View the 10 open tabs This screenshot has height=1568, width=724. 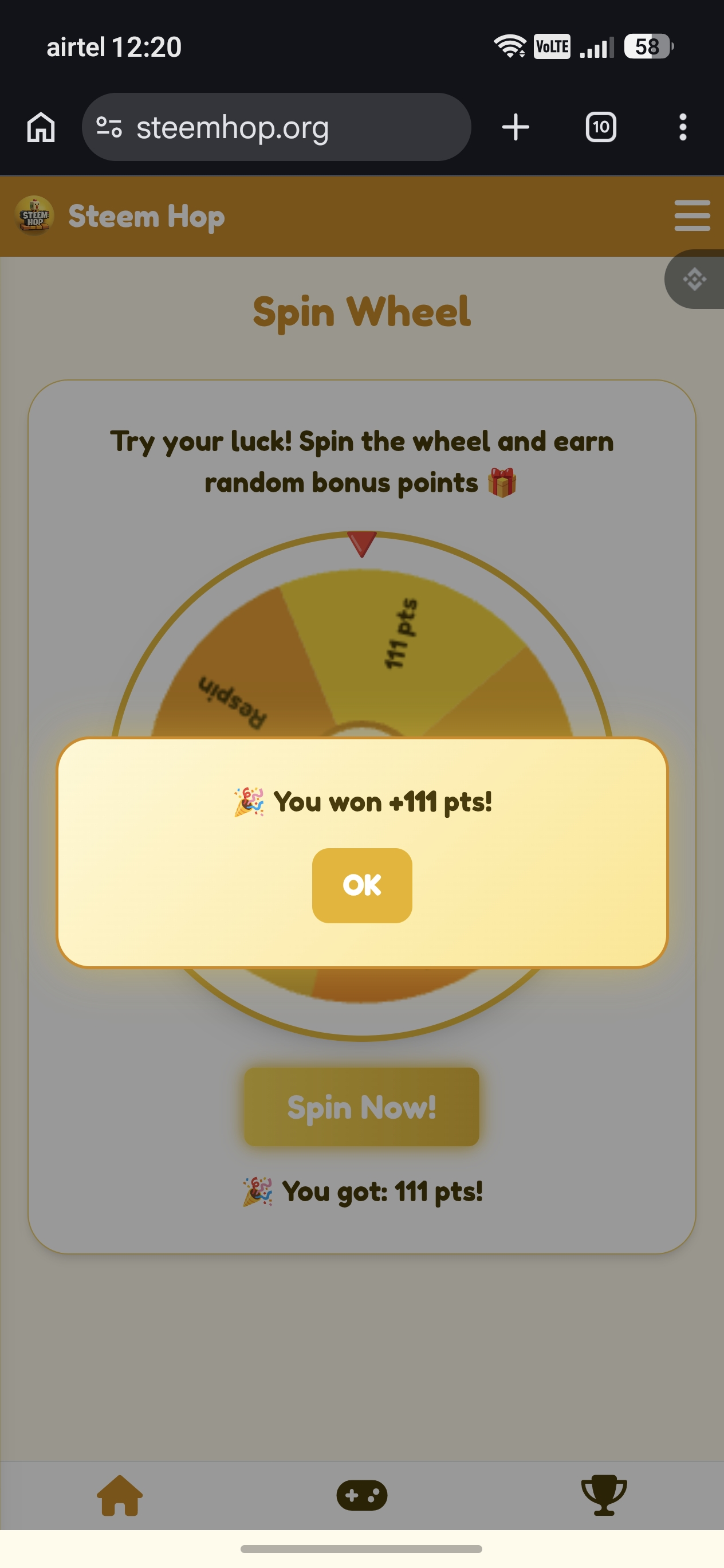point(600,127)
